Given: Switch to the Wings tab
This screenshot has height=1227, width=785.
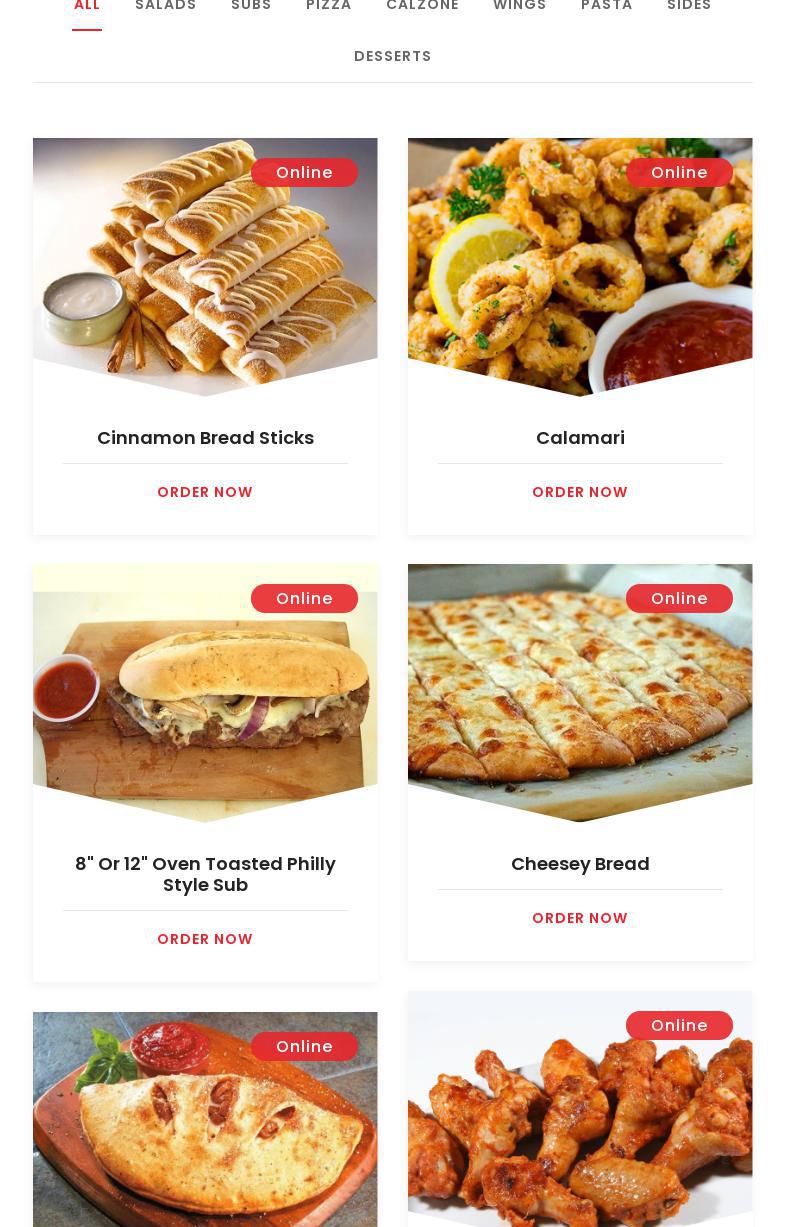Looking at the screenshot, I should pos(519,6).
